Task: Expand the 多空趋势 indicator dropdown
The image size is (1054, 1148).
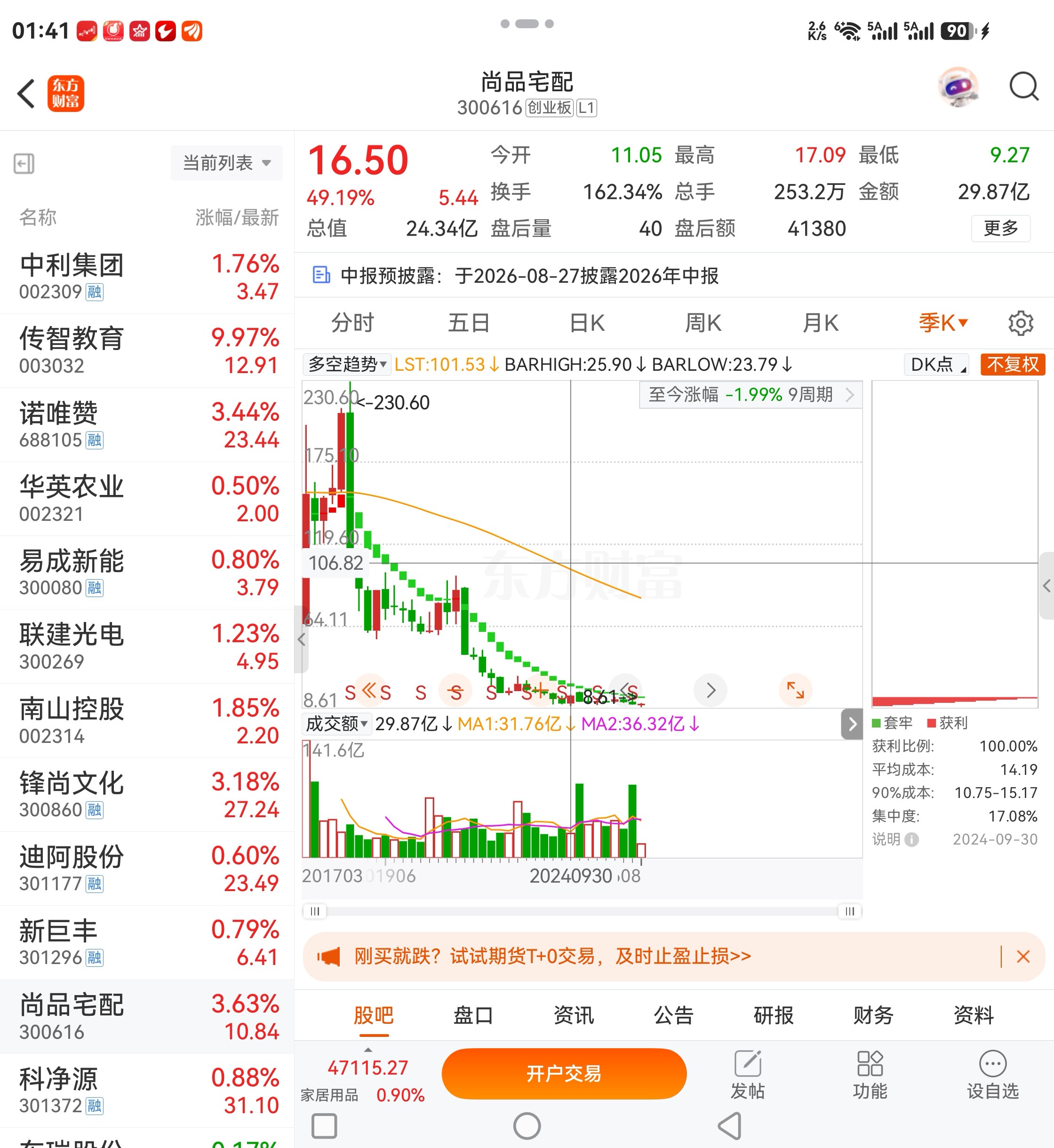Action: (347, 364)
